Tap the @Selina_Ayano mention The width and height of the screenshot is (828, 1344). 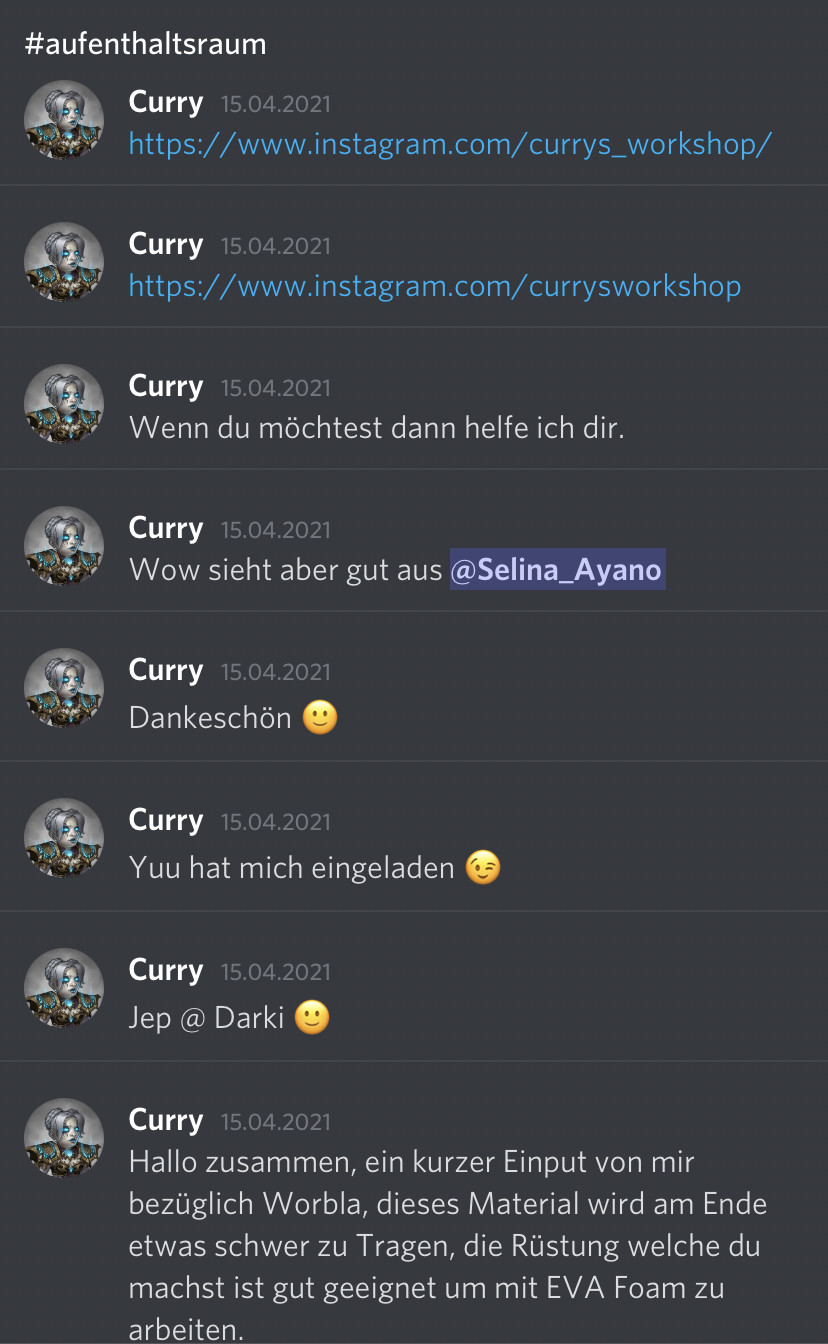point(557,570)
